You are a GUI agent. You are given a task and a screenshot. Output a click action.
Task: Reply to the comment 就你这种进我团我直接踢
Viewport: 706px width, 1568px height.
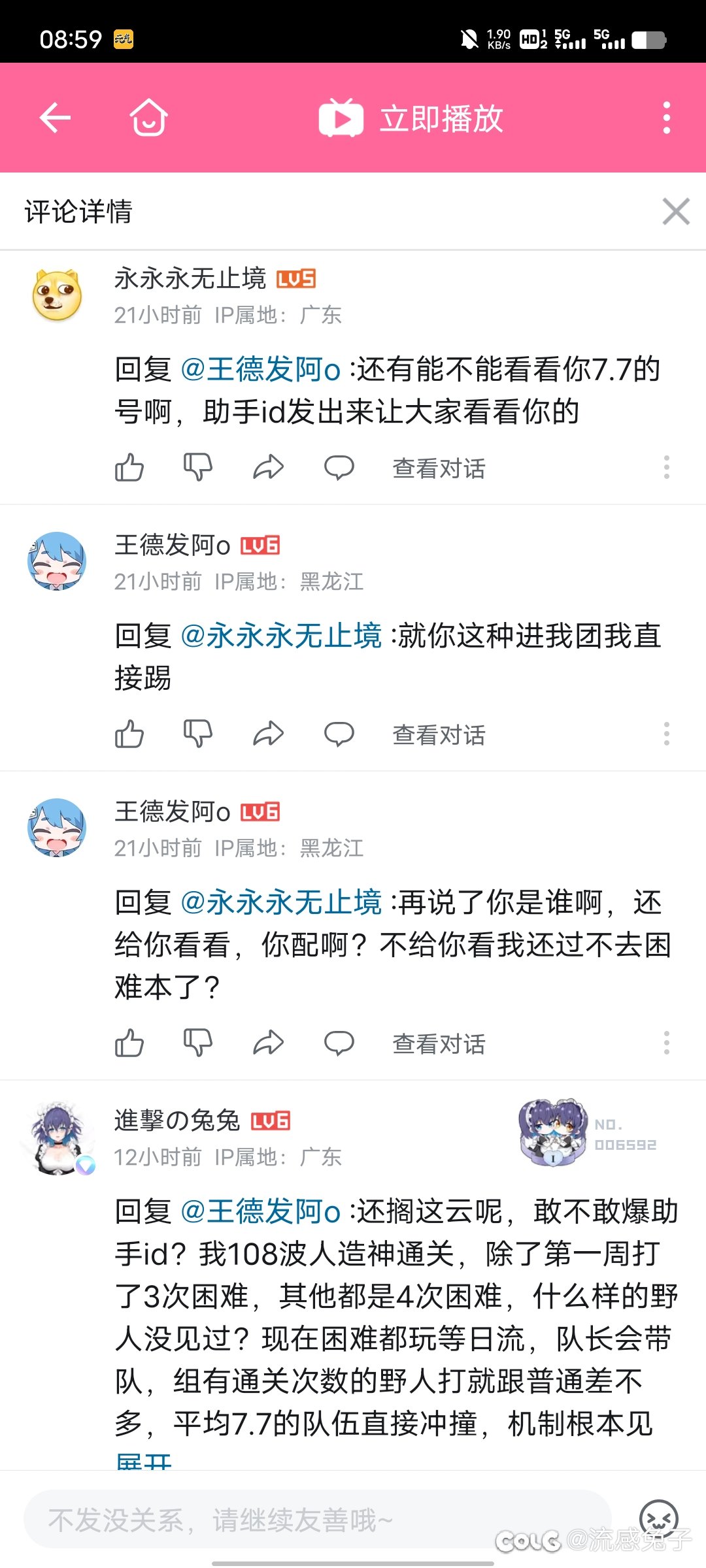(339, 734)
